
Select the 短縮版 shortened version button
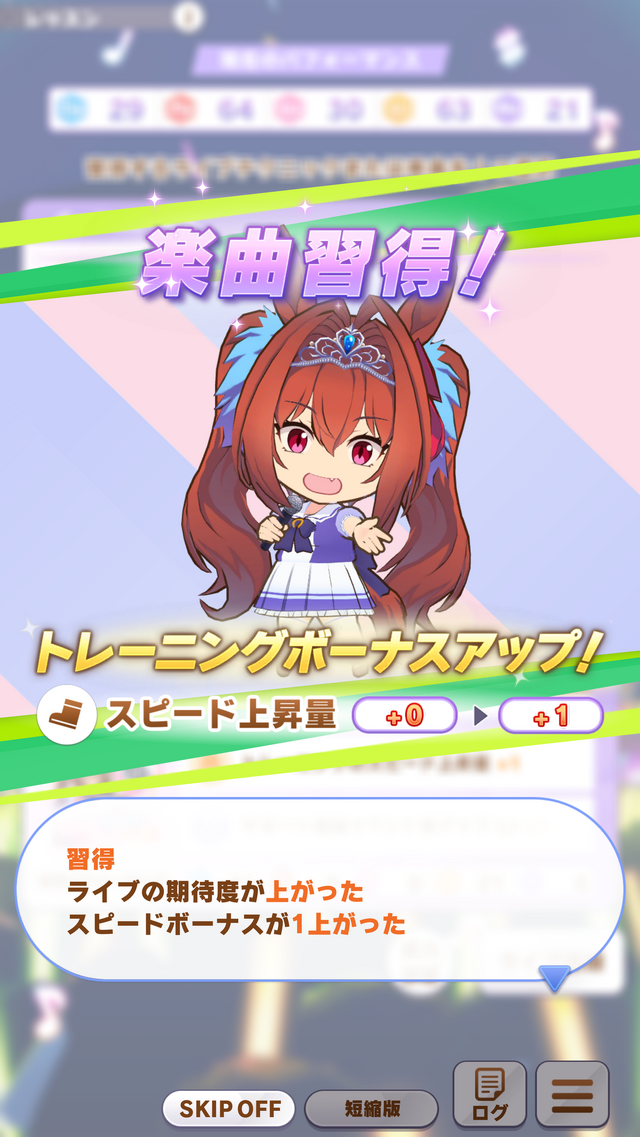pyautogui.click(x=371, y=1108)
